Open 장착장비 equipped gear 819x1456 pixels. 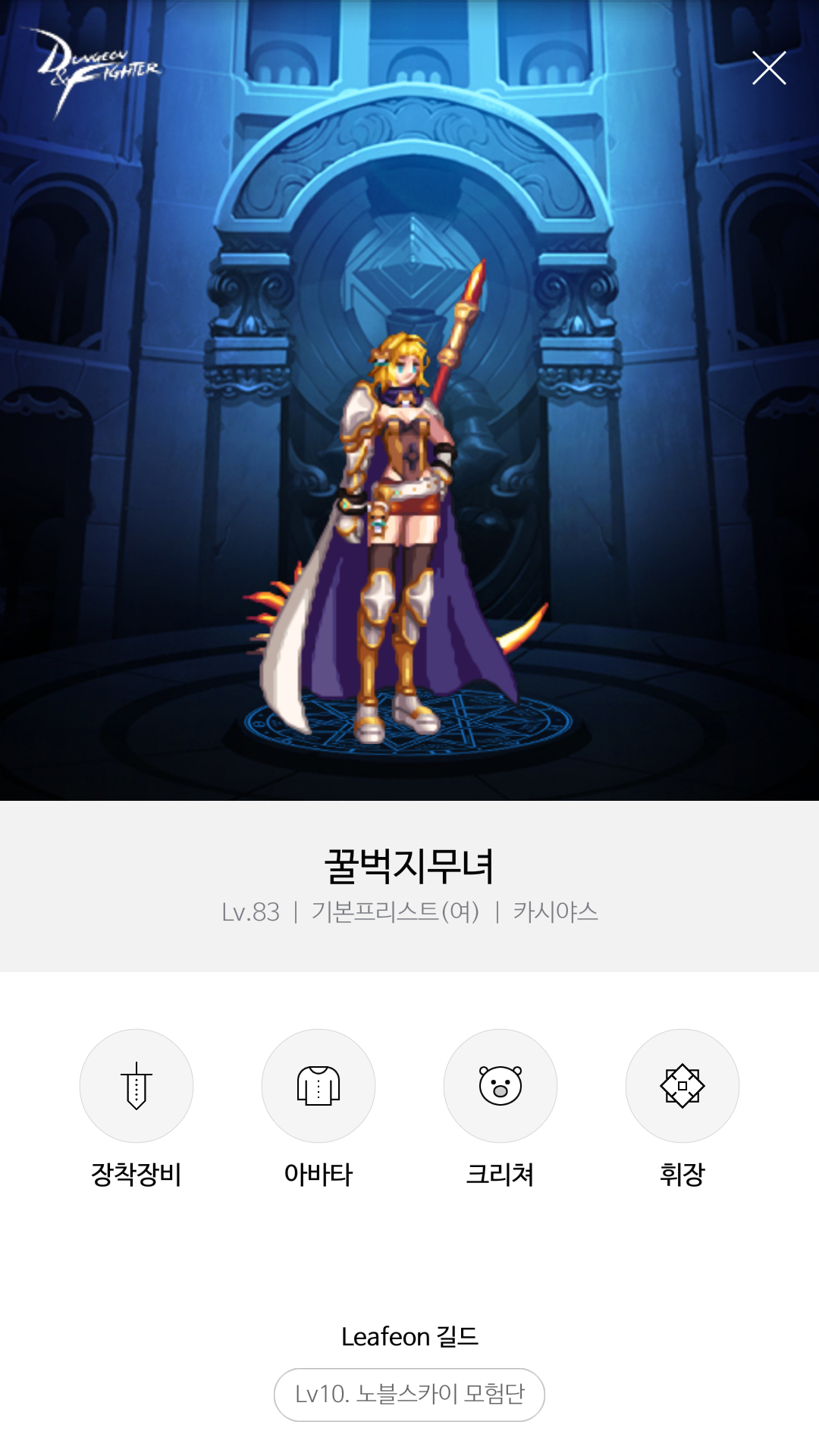pyautogui.click(x=136, y=1086)
